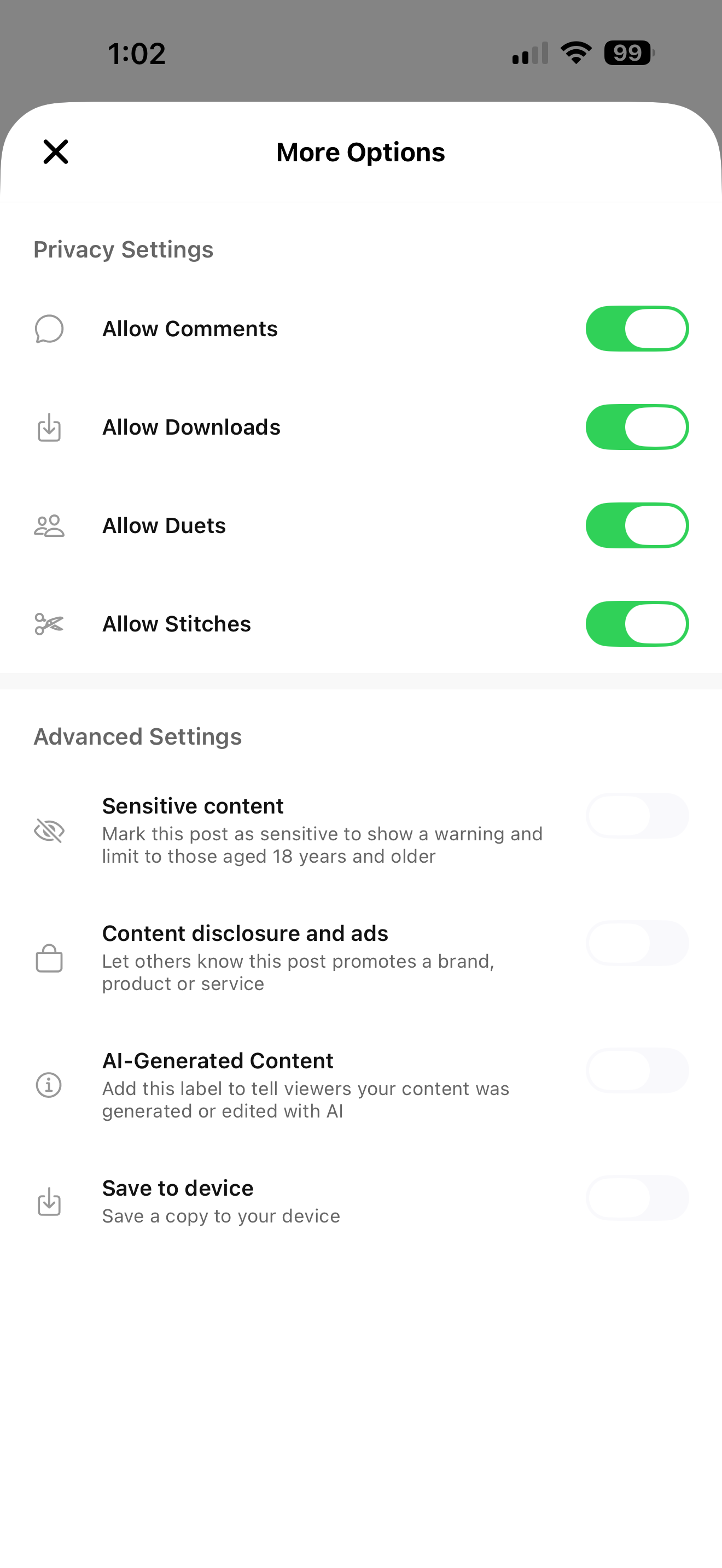This screenshot has height=1568, width=722.
Task: Turn on the AI-Generated Content label
Action: click(637, 1070)
